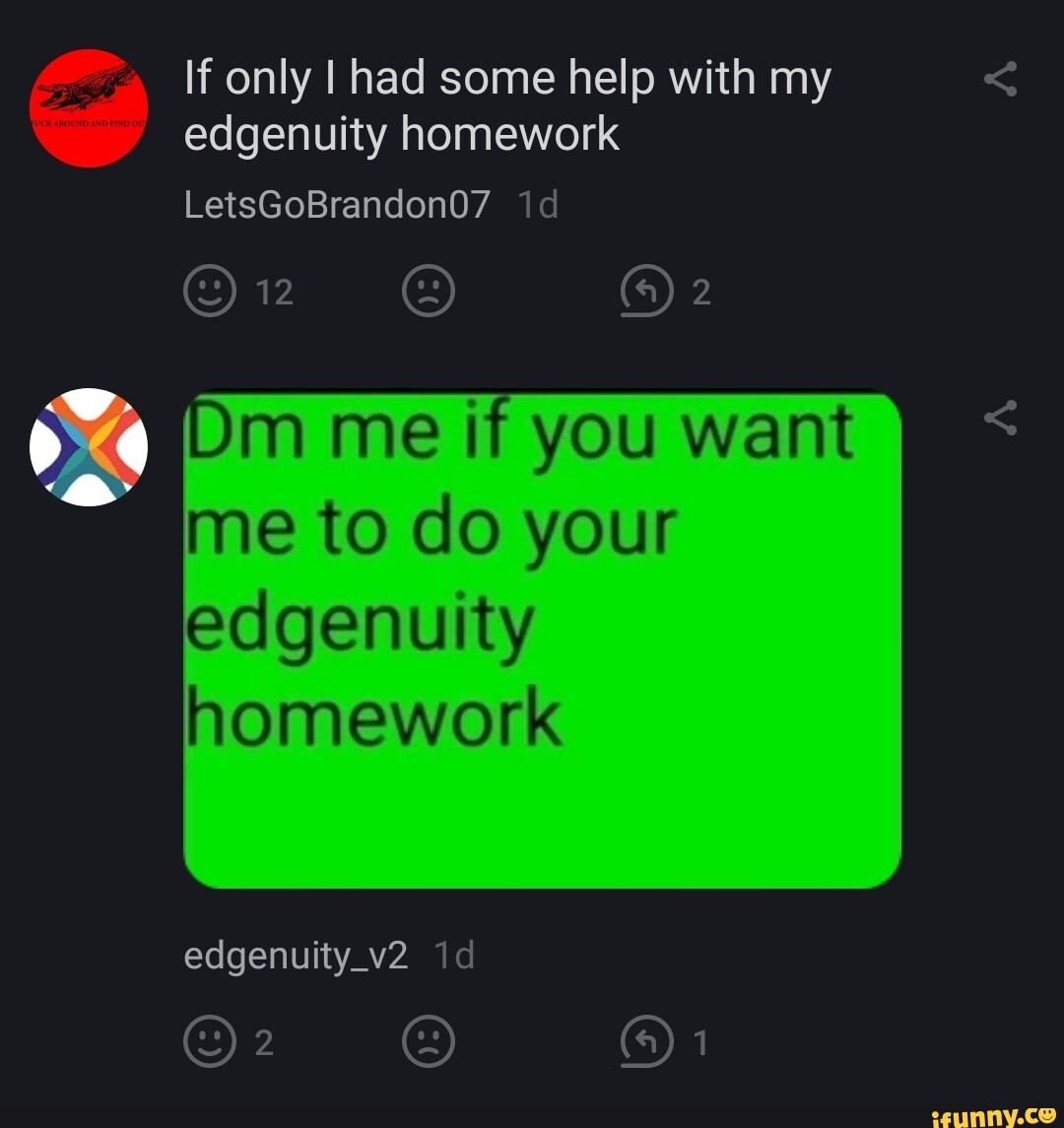Open the edgenuity_v2 username link
The width and height of the screenshot is (1064, 1128).
296,955
